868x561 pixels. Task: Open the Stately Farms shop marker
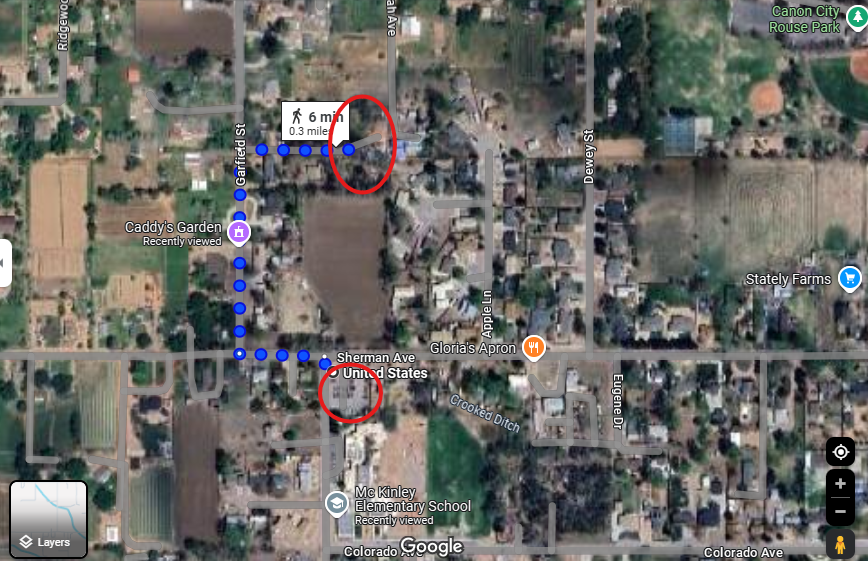tap(850, 278)
